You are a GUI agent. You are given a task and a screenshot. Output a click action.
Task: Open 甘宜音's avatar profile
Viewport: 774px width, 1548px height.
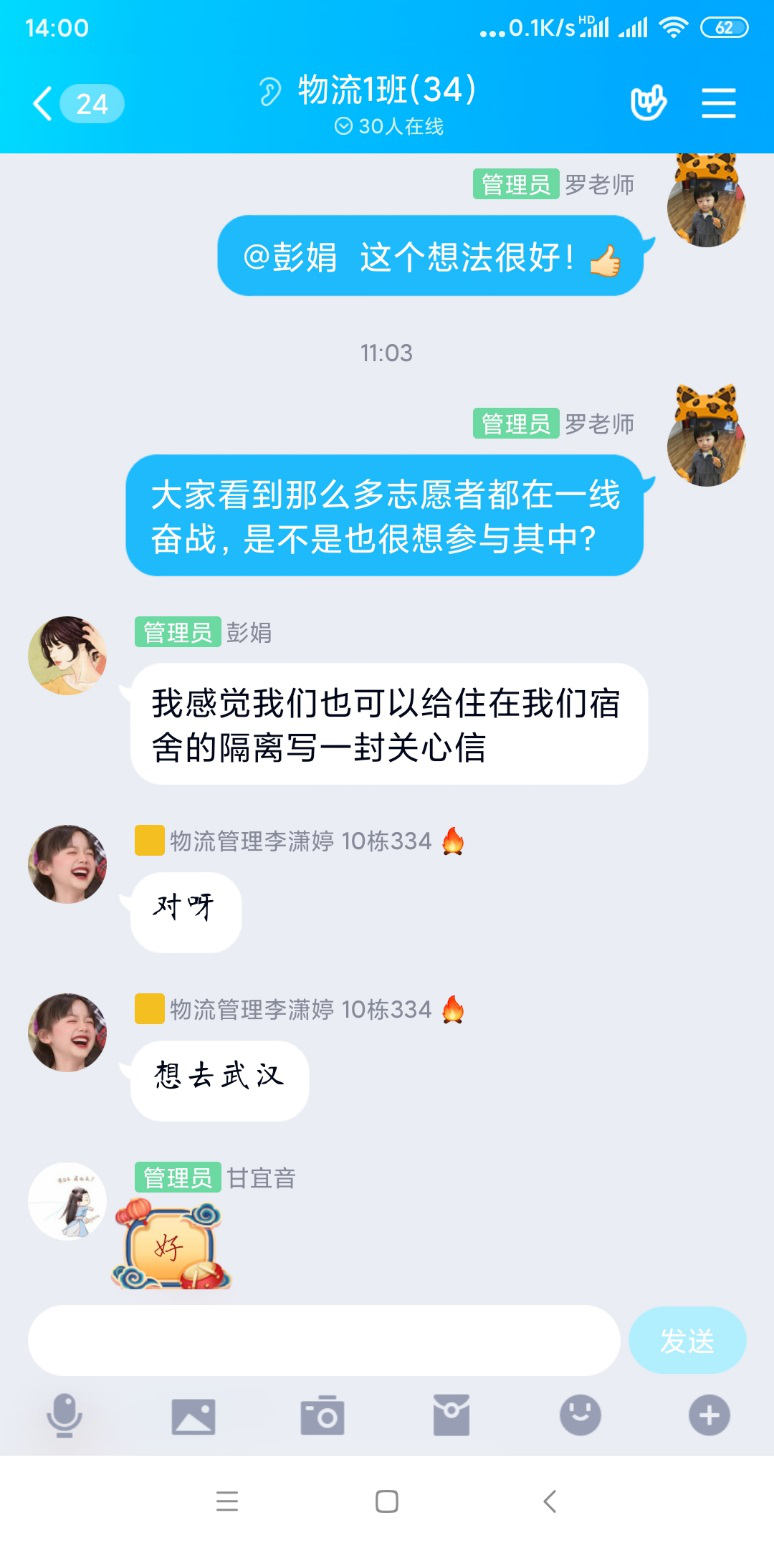point(67,1200)
